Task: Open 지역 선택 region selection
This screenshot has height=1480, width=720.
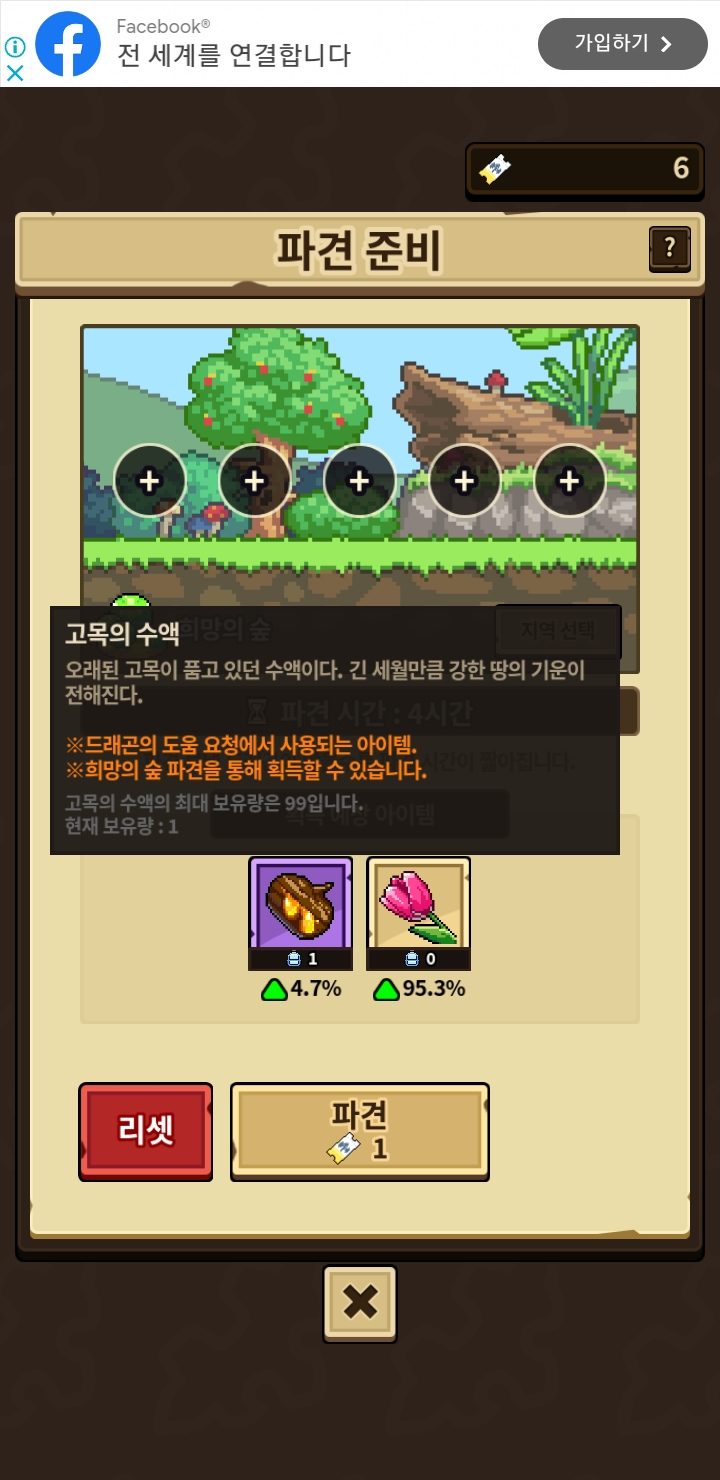Action: (x=558, y=630)
